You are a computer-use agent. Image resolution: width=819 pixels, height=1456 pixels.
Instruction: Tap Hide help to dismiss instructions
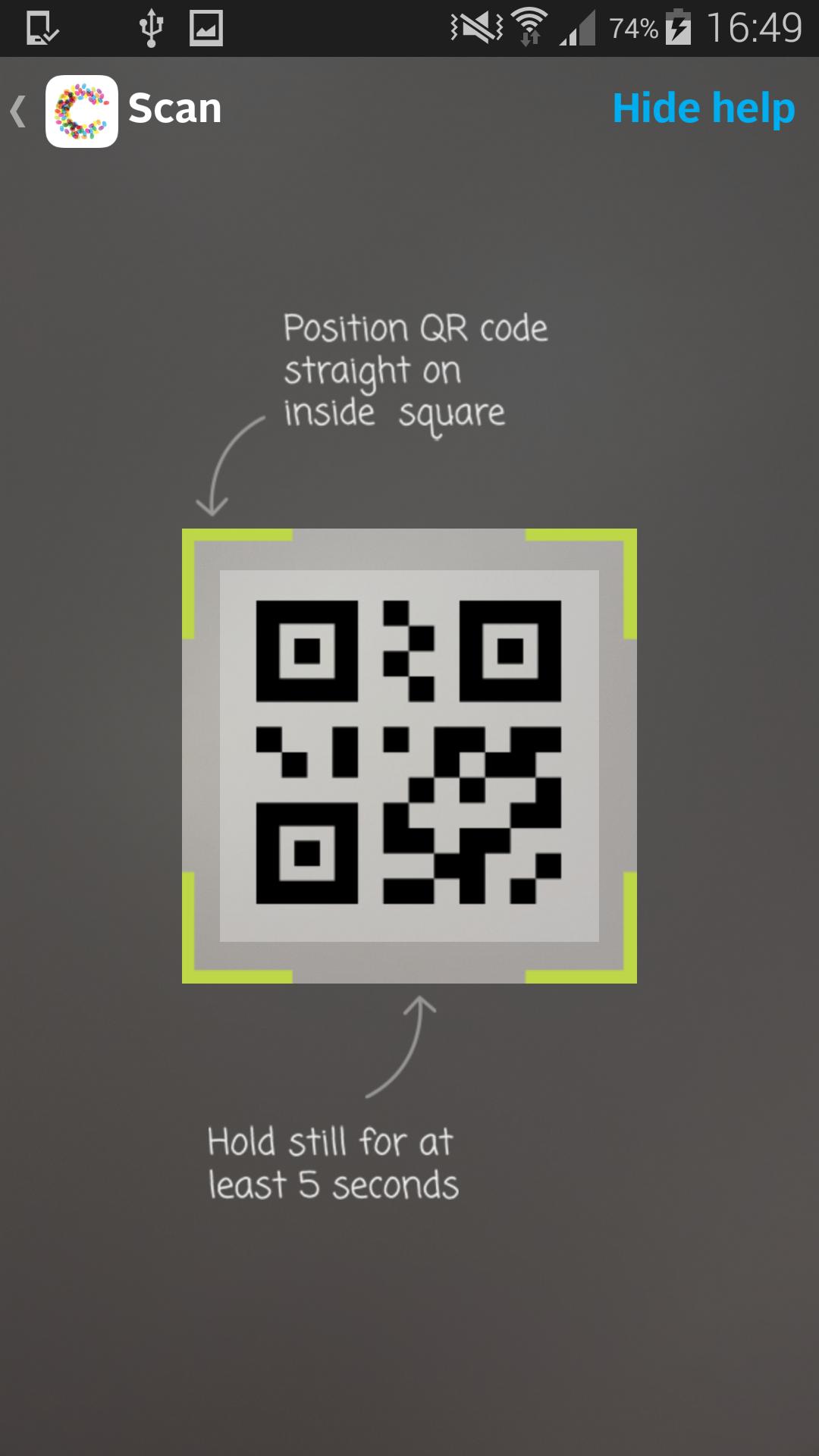pyautogui.click(x=703, y=108)
